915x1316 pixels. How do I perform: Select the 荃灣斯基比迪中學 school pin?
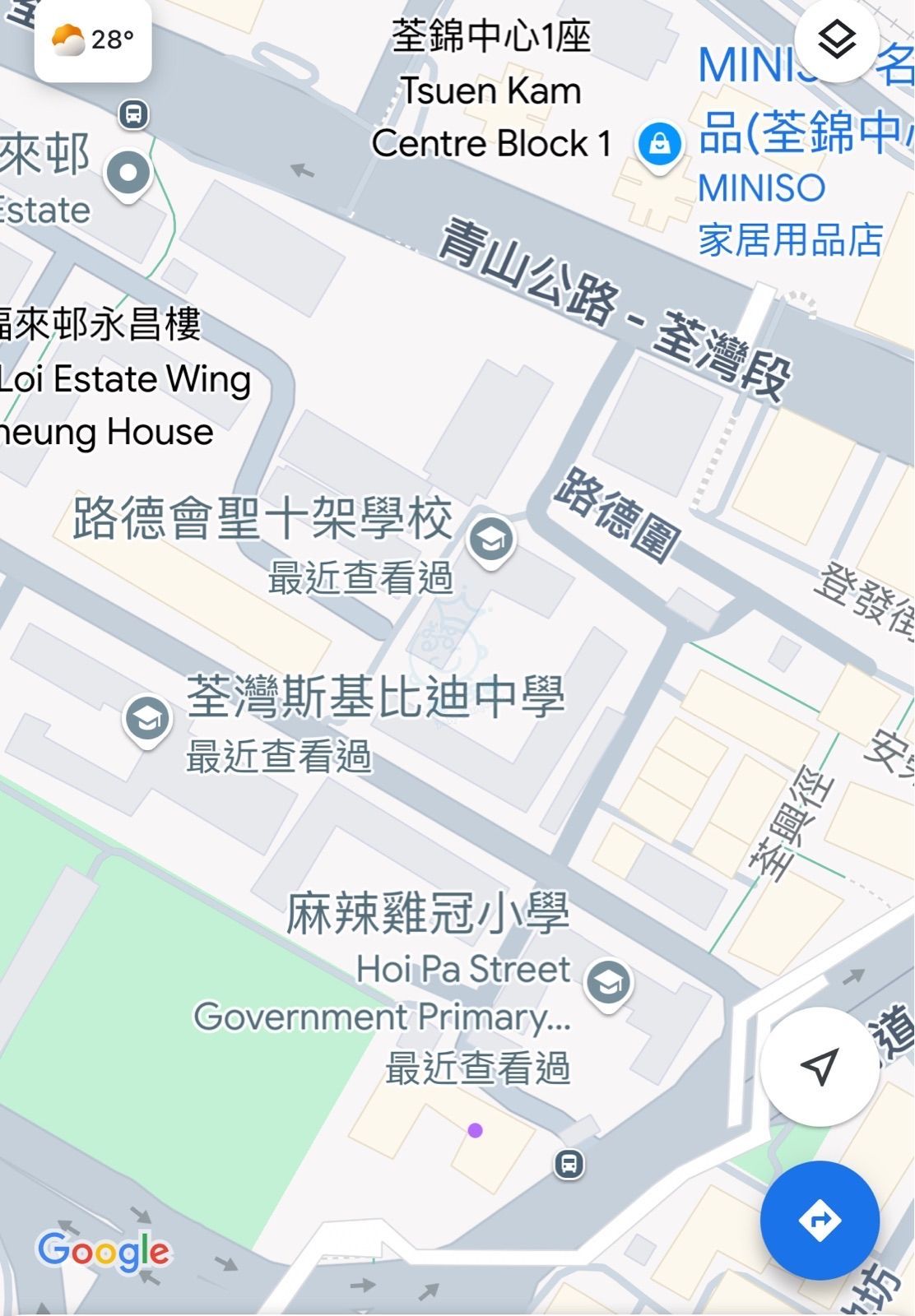[x=147, y=720]
